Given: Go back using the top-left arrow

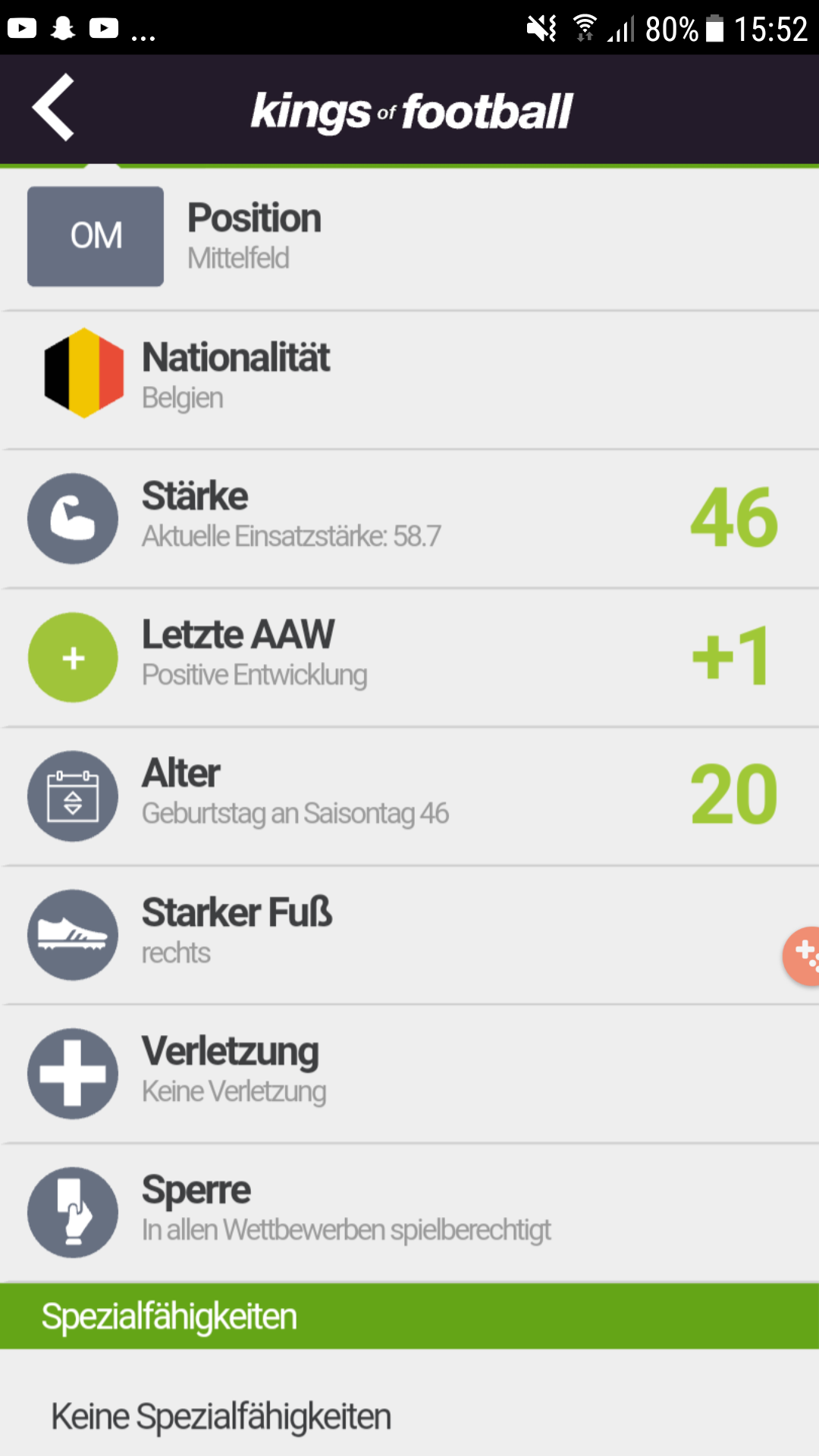Looking at the screenshot, I should click(53, 108).
